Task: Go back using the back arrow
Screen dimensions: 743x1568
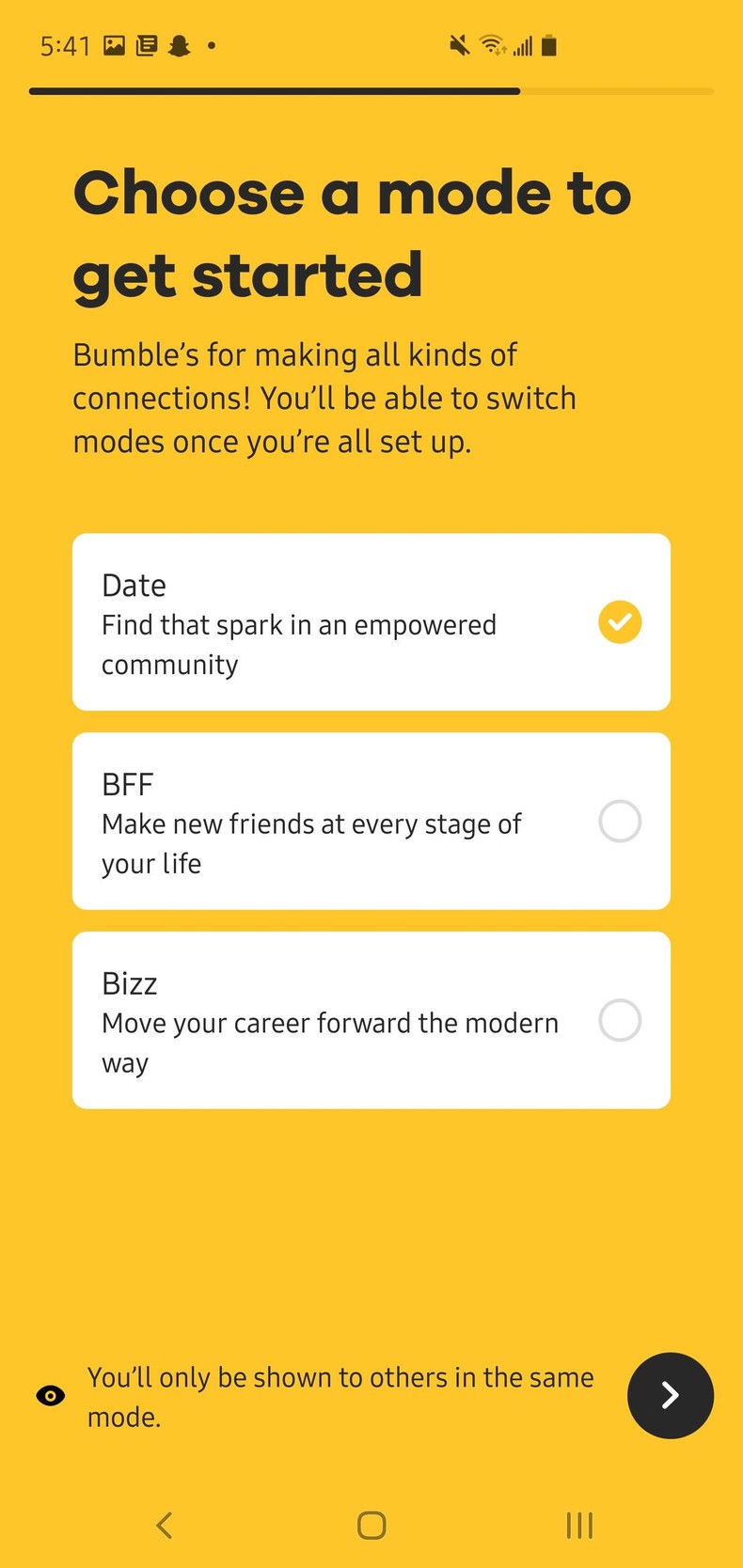Action: (164, 1525)
